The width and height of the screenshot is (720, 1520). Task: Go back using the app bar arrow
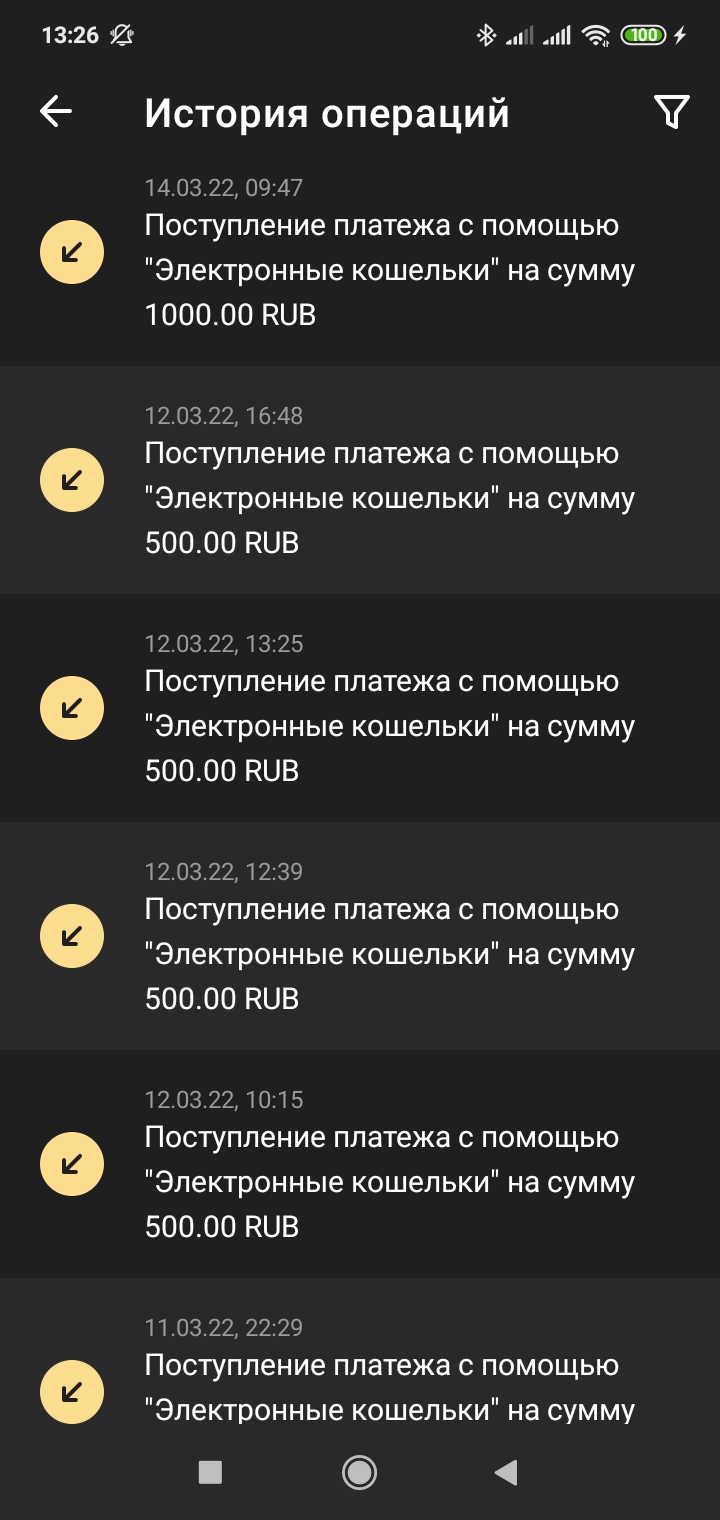pos(56,112)
